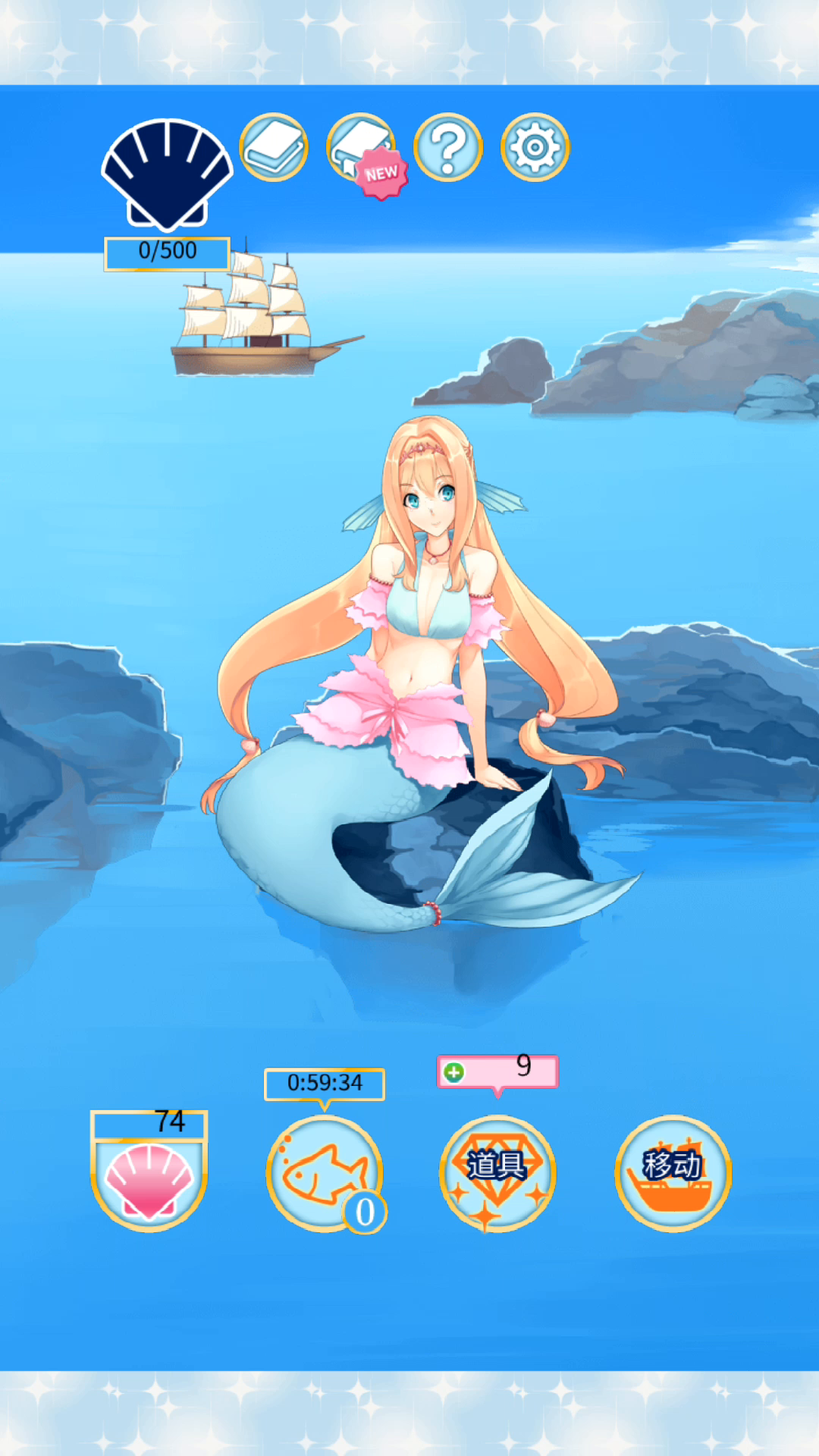Open the help question mark
The image size is (819, 1456).
pos(448,147)
